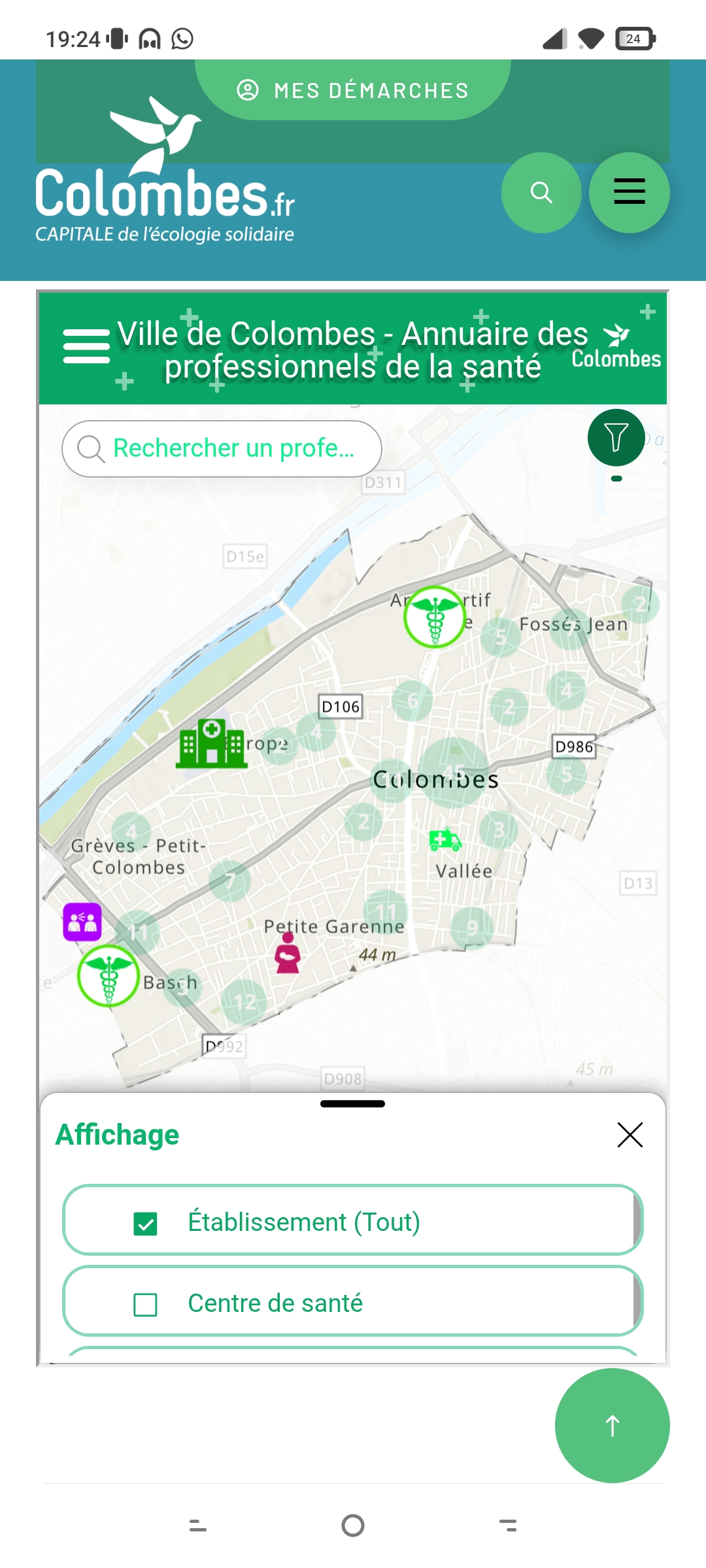Expand the cluster of 15 in Colombes centre
The width and height of the screenshot is (706, 1568).
click(454, 772)
